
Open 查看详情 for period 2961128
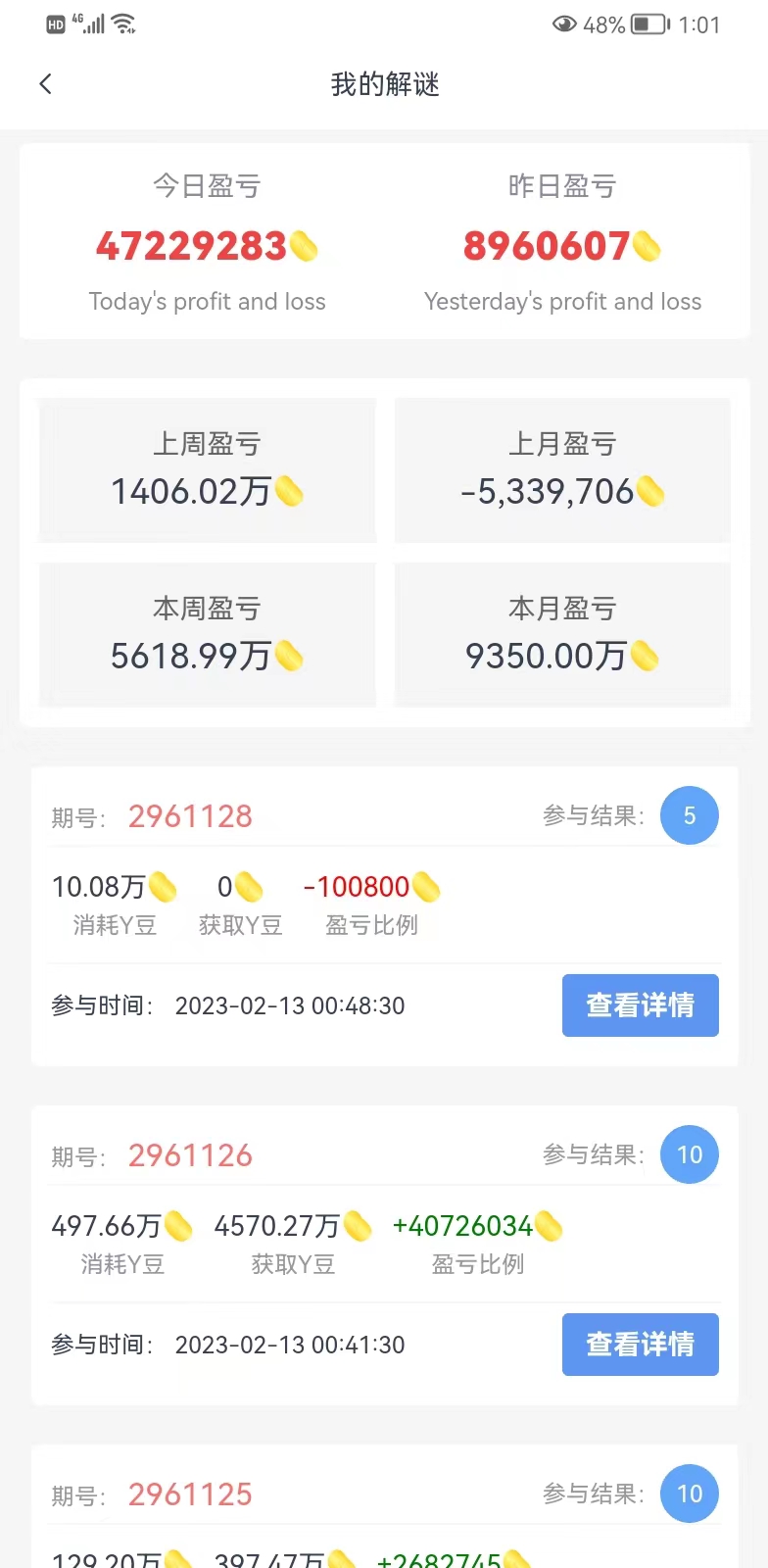640,1004
